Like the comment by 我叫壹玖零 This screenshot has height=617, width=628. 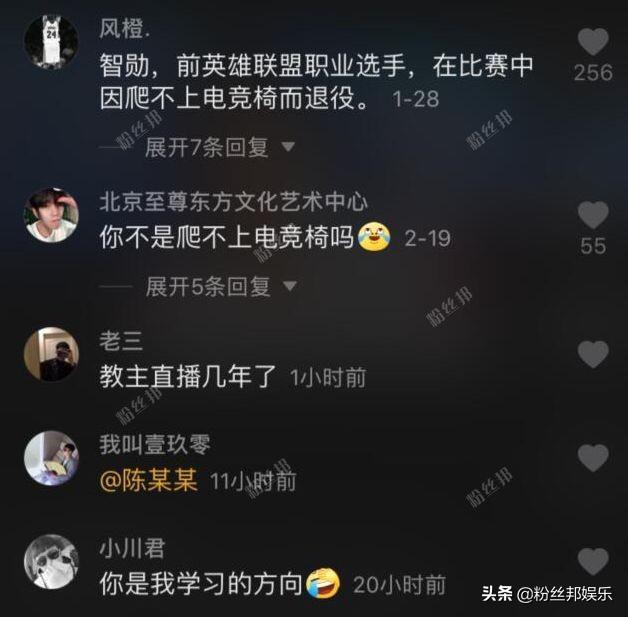click(593, 458)
